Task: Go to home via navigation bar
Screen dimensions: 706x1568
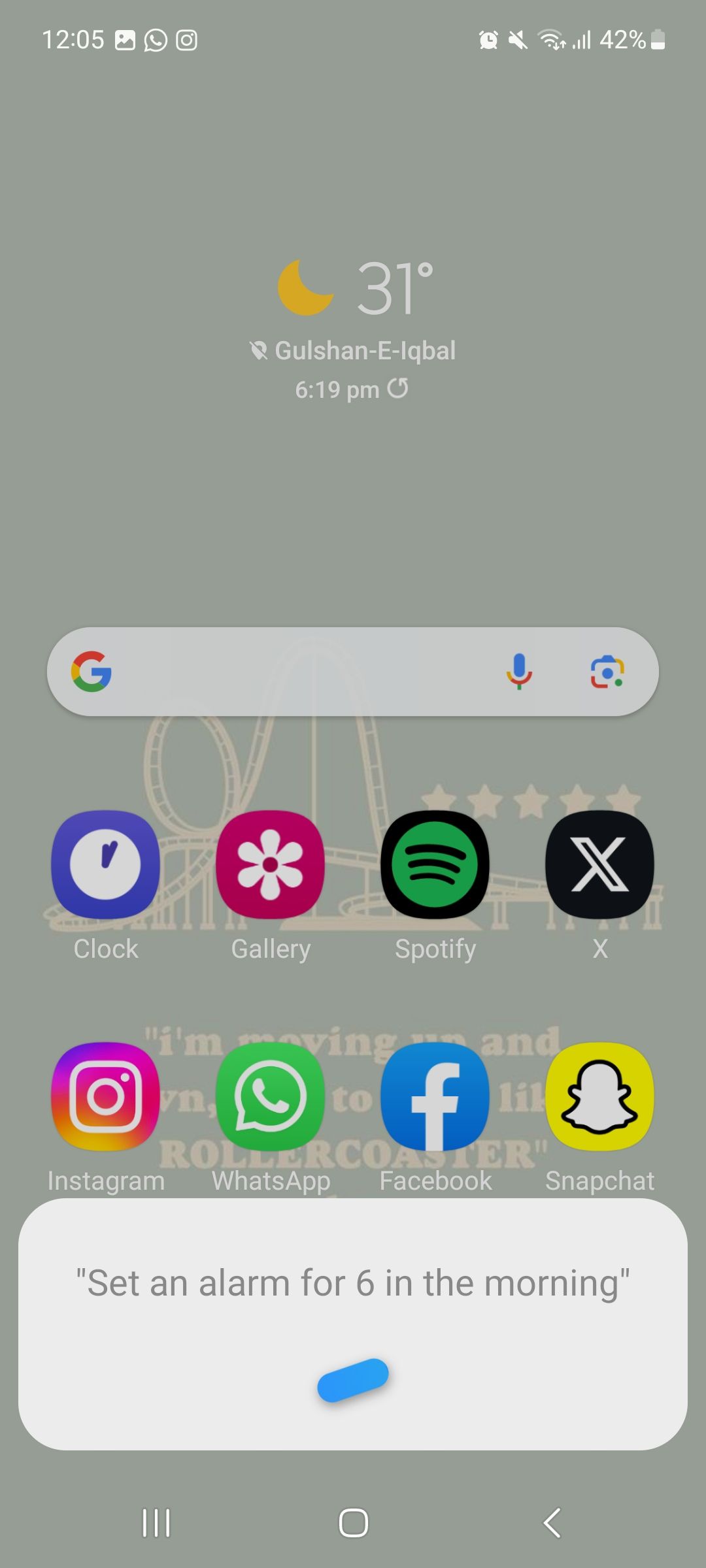Action: [353, 1523]
